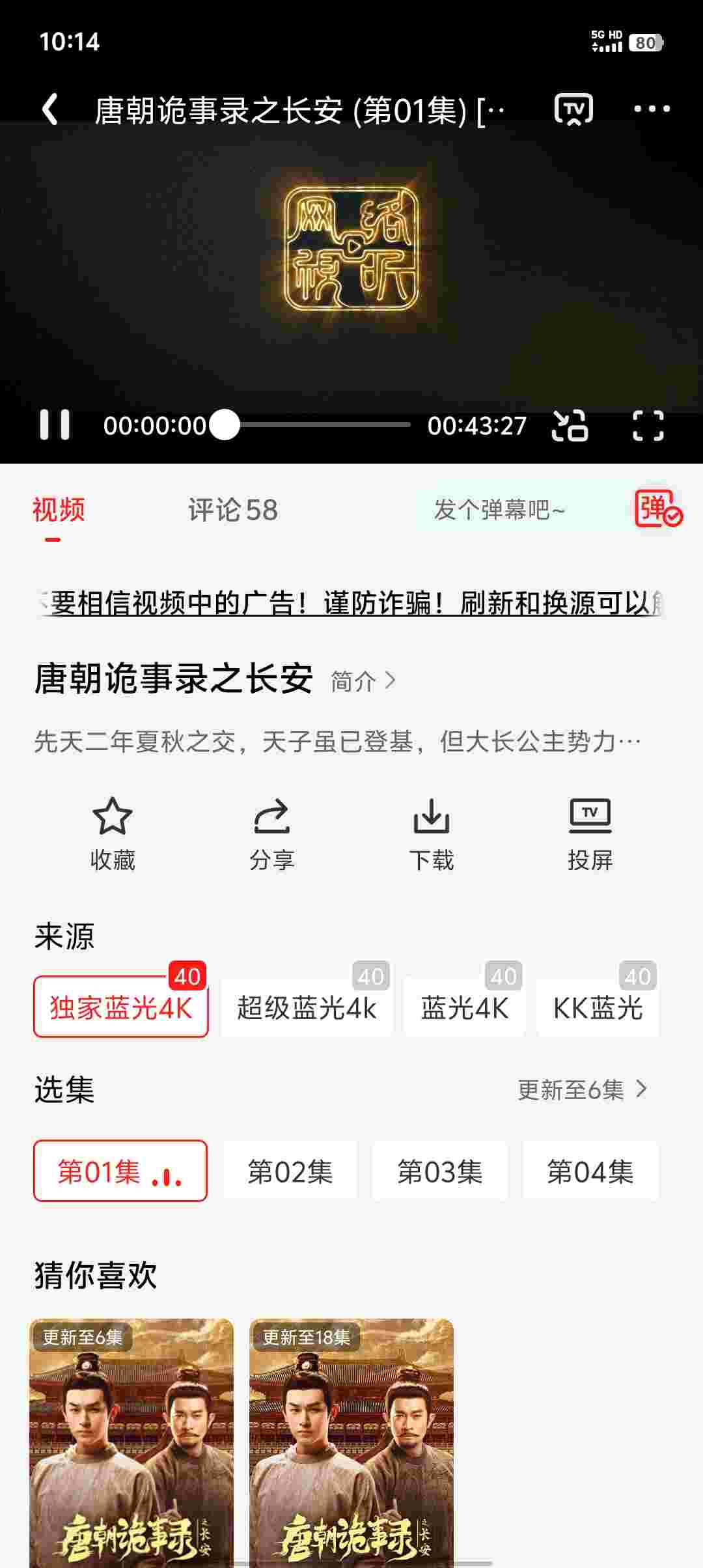Cast video with the TV icon at top
This screenshot has height=1568, width=703.
573,109
